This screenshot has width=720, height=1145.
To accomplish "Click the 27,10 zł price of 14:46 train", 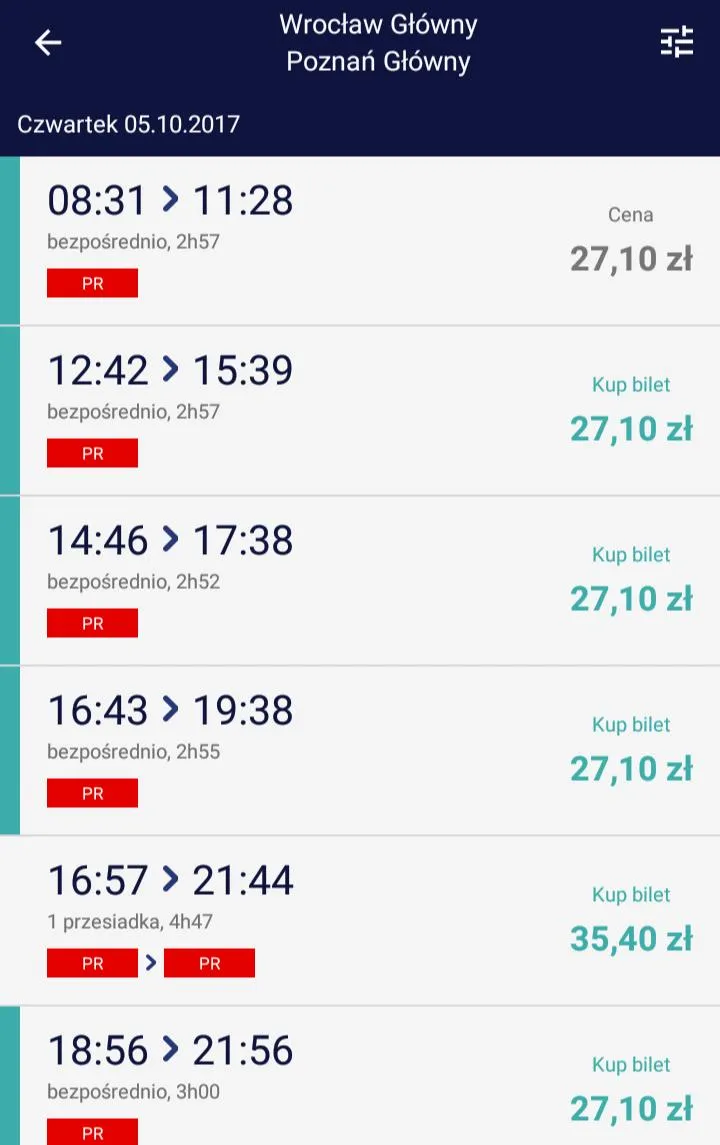I will (x=631, y=598).
